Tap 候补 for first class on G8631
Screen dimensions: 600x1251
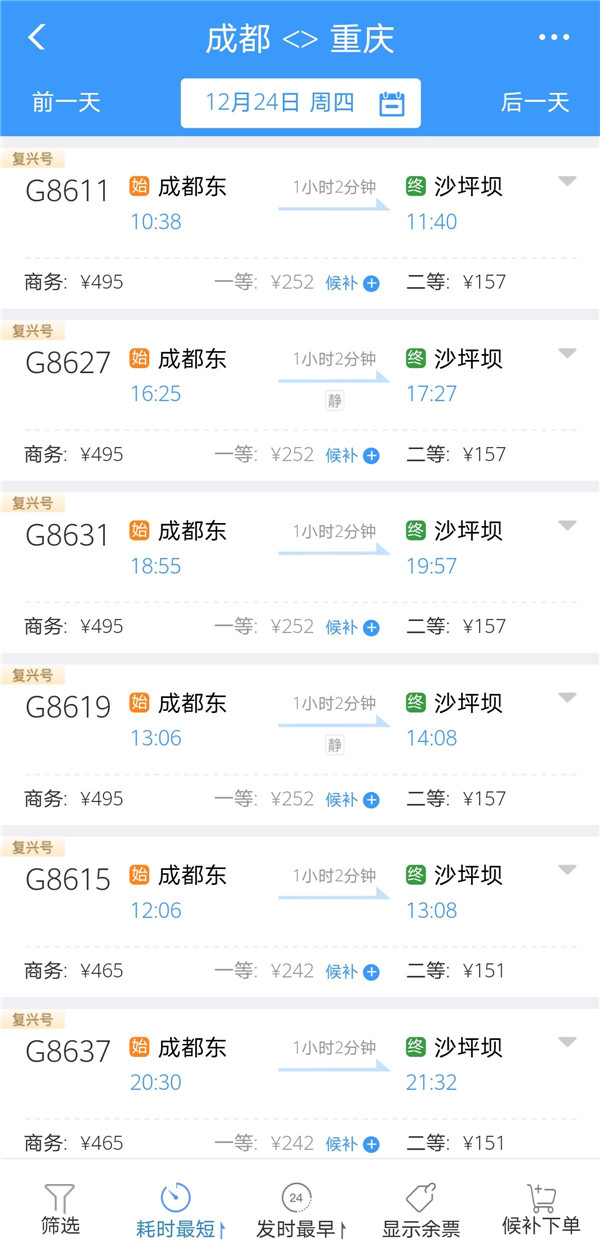352,627
